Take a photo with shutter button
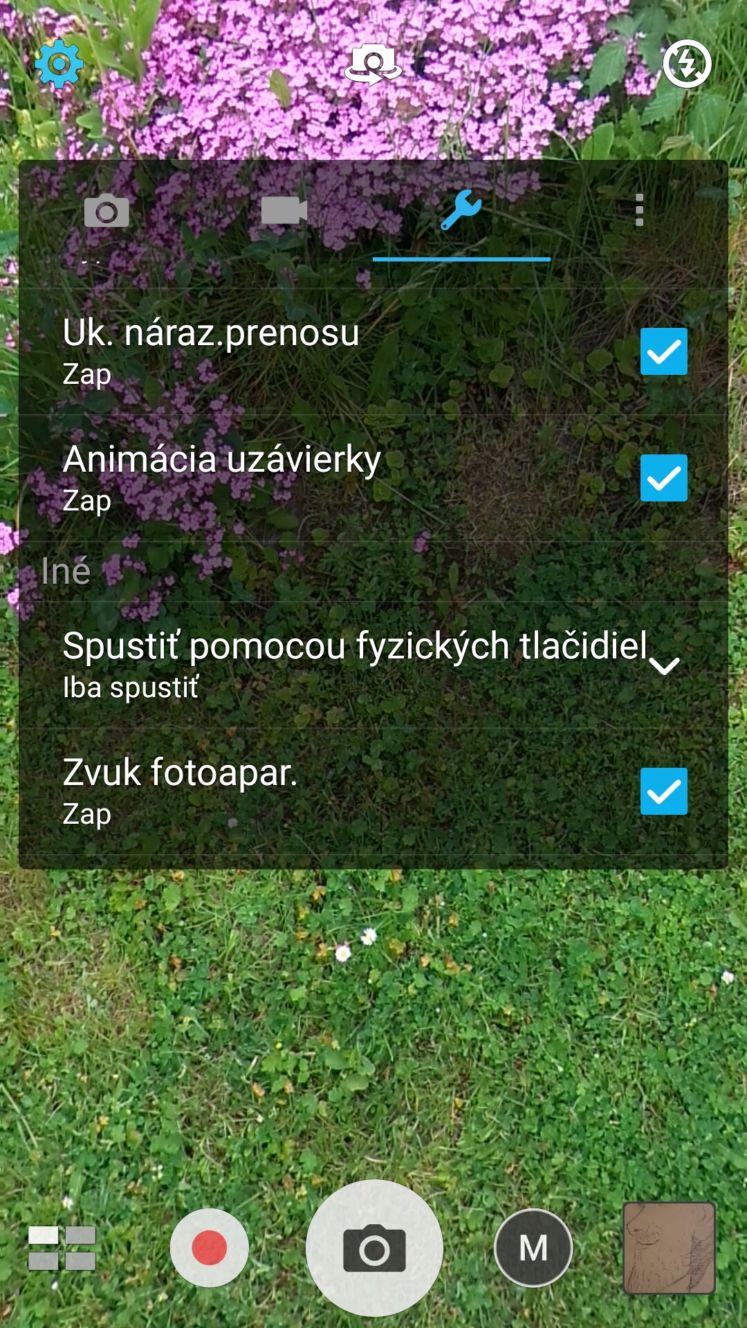This screenshot has width=747, height=1328. (374, 1248)
